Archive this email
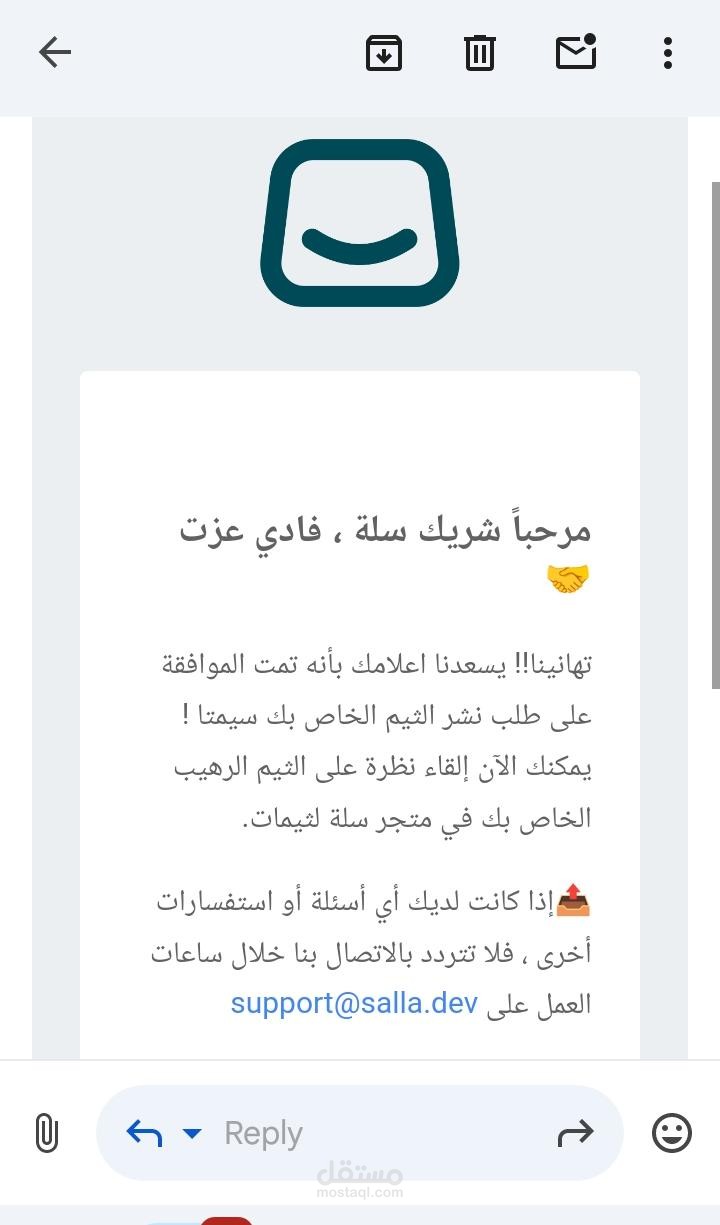Screen dimensions: 720x1225 click(x=384, y=53)
